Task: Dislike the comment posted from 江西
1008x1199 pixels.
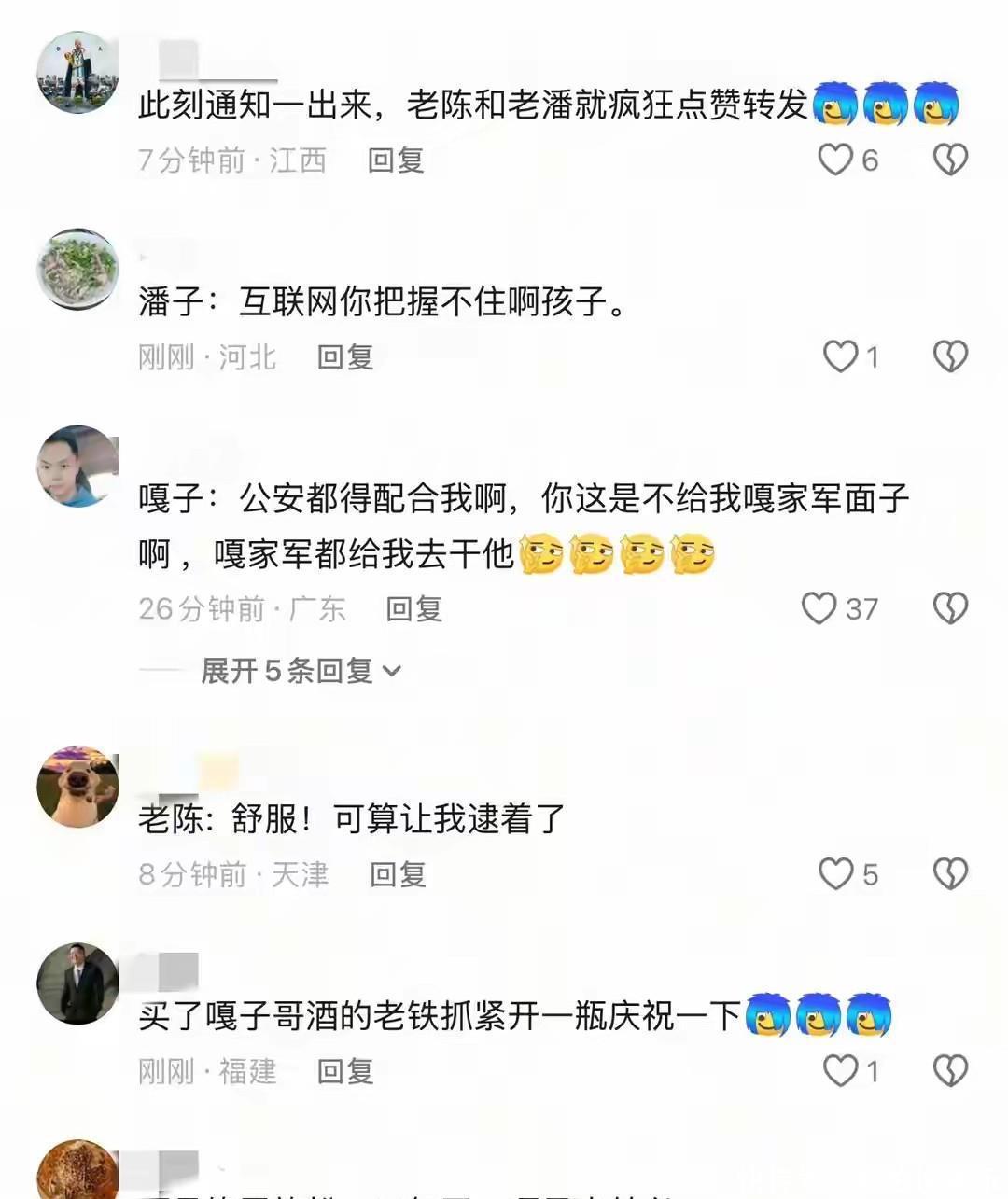Action: [x=950, y=160]
